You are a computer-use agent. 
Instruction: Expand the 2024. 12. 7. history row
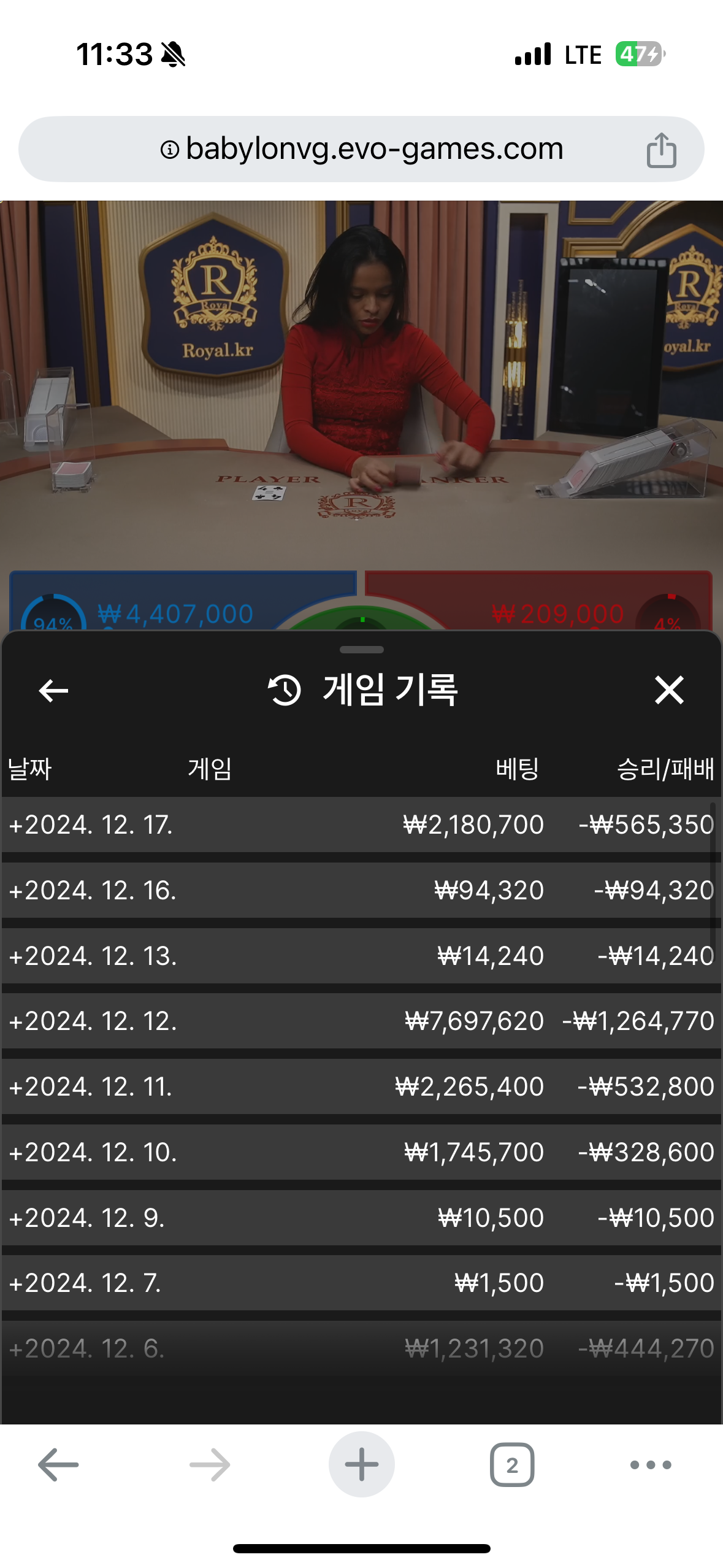[361, 1283]
